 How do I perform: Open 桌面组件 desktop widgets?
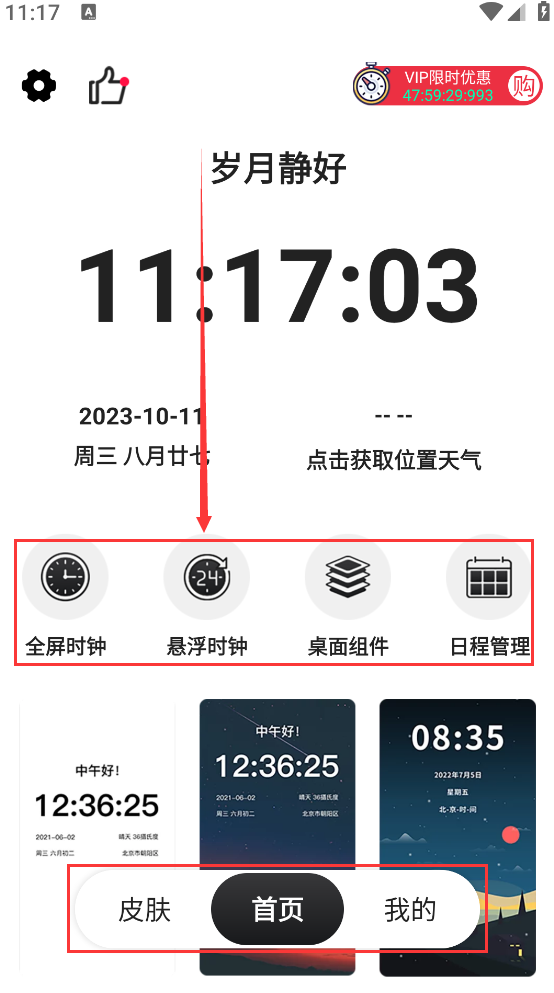click(348, 597)
